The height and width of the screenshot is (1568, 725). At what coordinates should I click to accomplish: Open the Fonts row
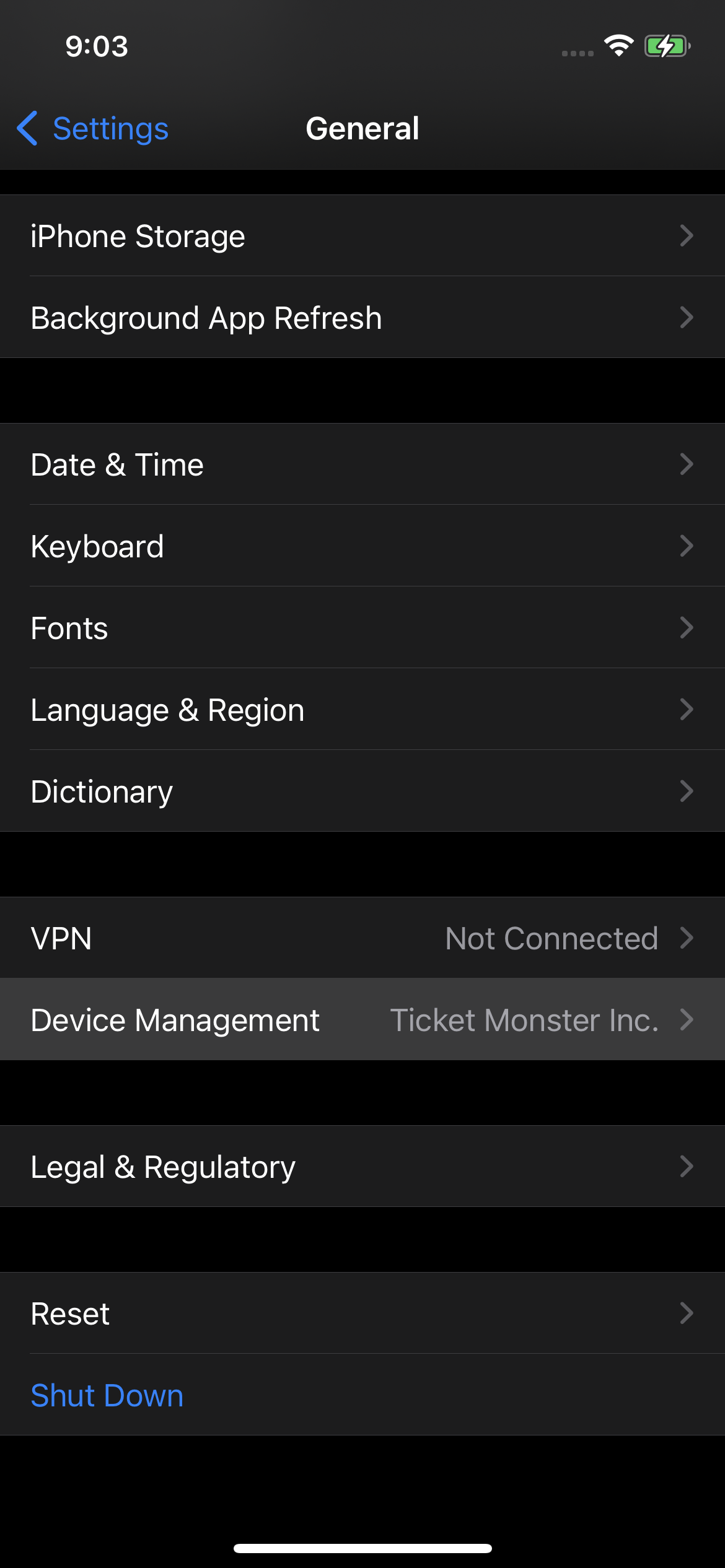[x=362, y=628]
